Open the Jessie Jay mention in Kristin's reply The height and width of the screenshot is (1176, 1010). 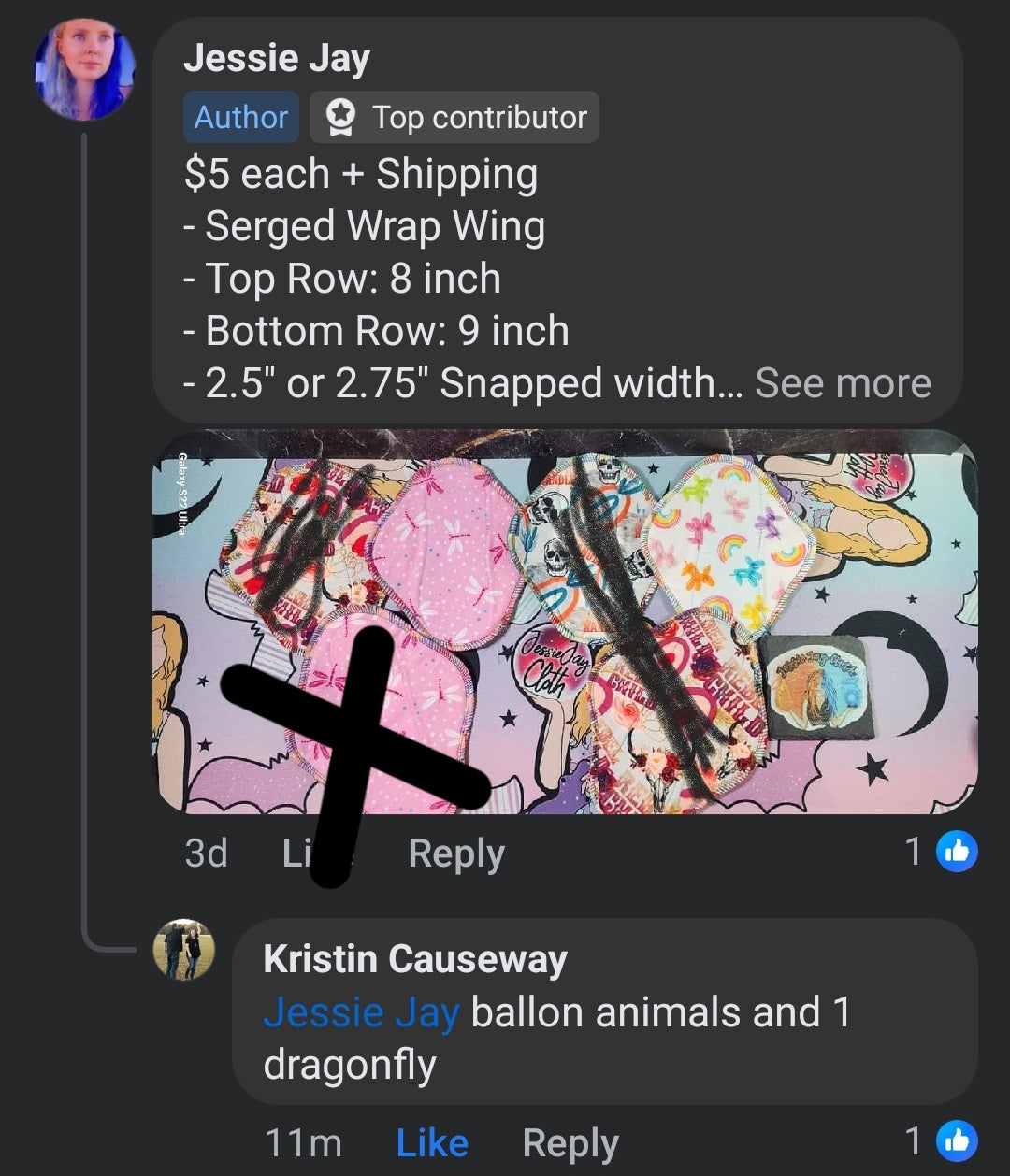[361, 1012]
